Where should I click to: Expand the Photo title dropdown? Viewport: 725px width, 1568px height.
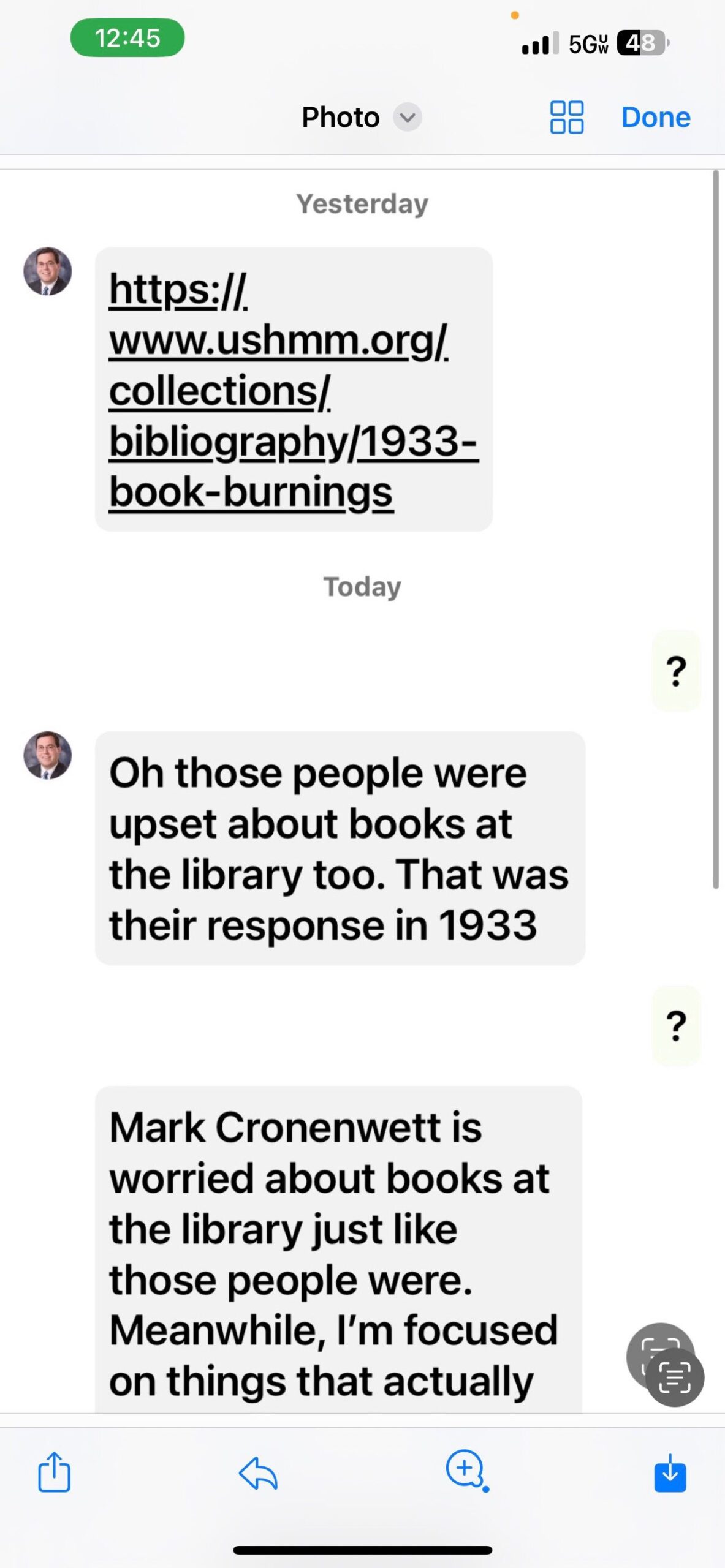(407, 117)
